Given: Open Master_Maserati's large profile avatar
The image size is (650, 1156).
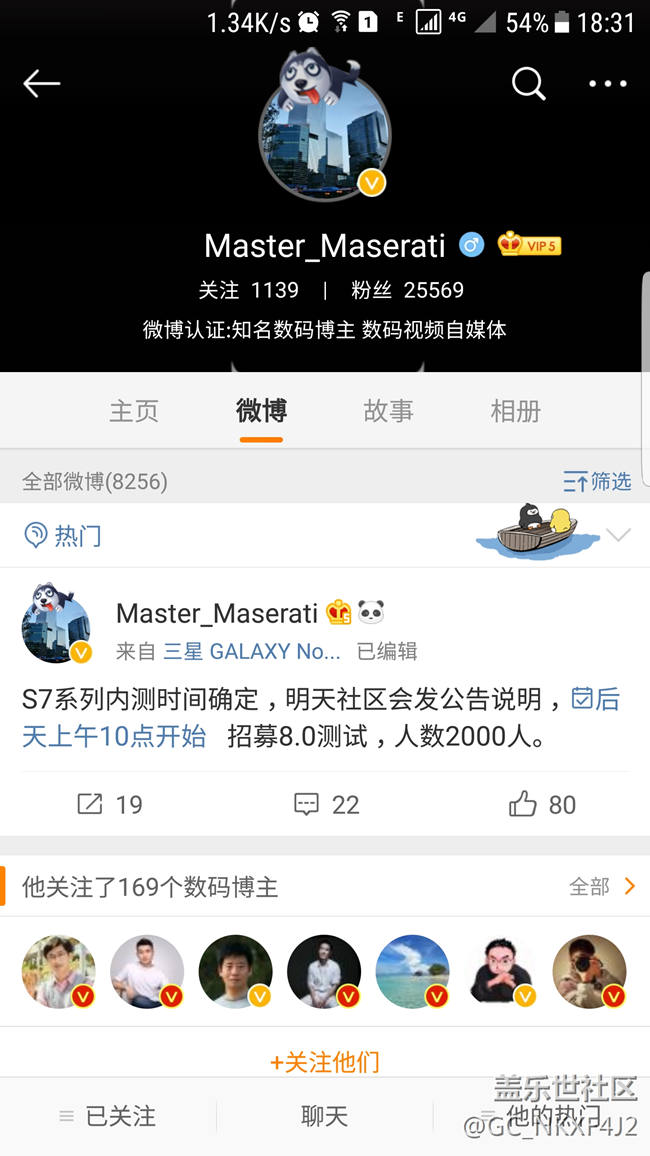Looking at the screenshot, I should (x=325, y=132).
